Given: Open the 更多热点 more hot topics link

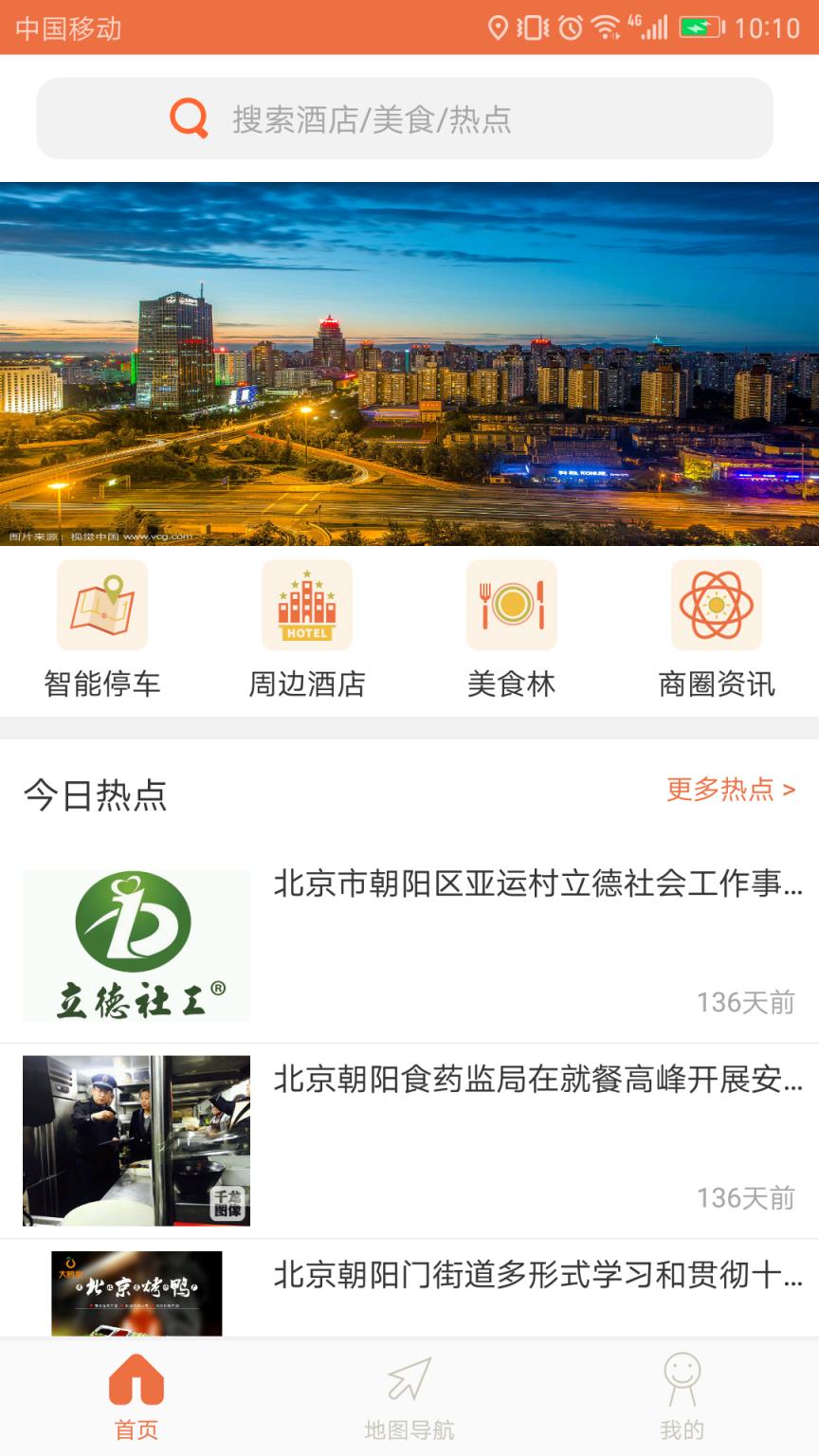Looking at the screenshot, I should point(730,788).
